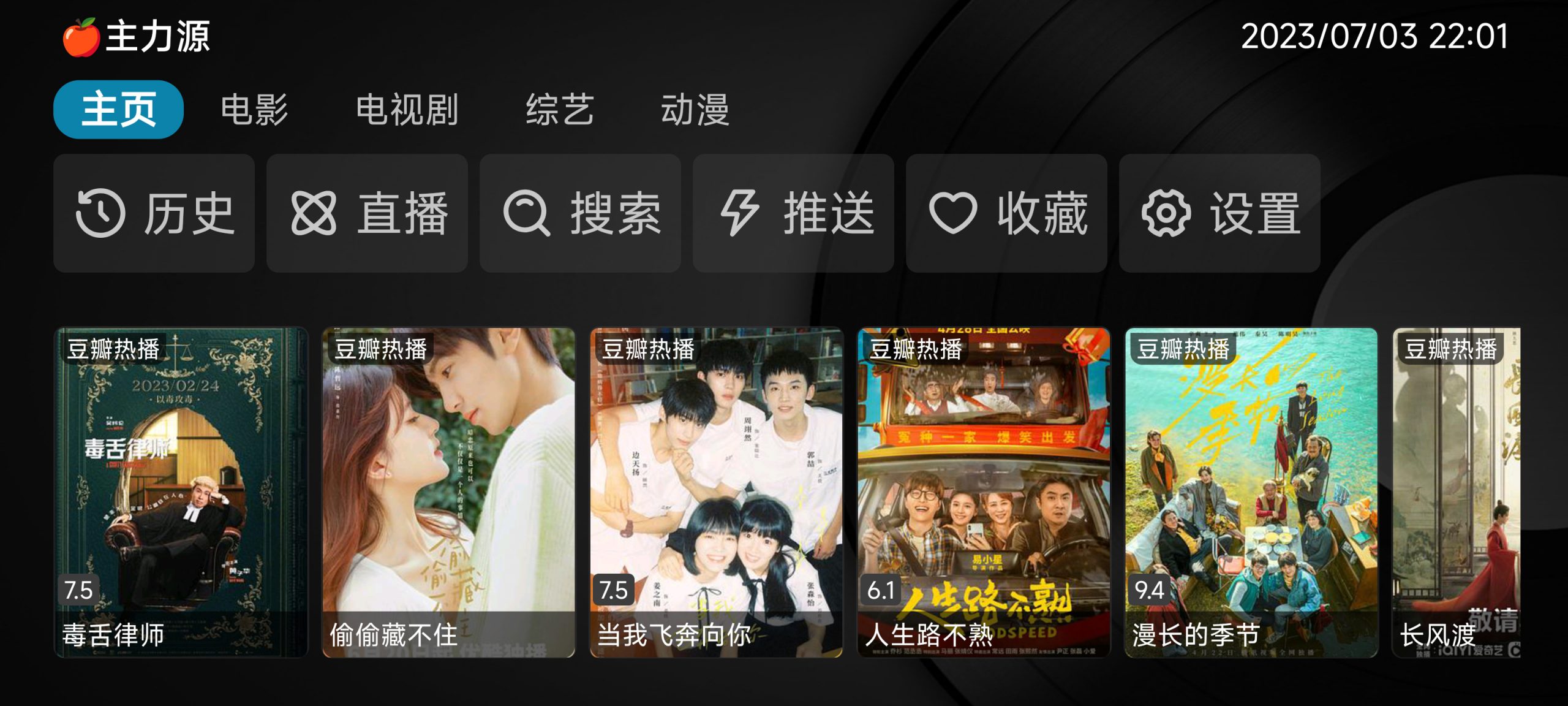This screenshot has height=706, width=1568.
Task: Open the 电视剧 tab
Action: point(407,110)
